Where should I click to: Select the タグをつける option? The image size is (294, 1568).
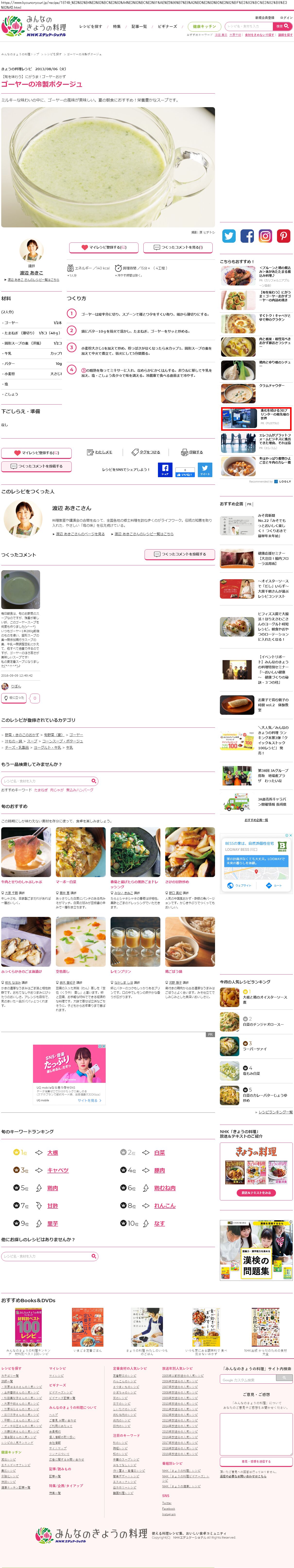(x=146, y=452)
